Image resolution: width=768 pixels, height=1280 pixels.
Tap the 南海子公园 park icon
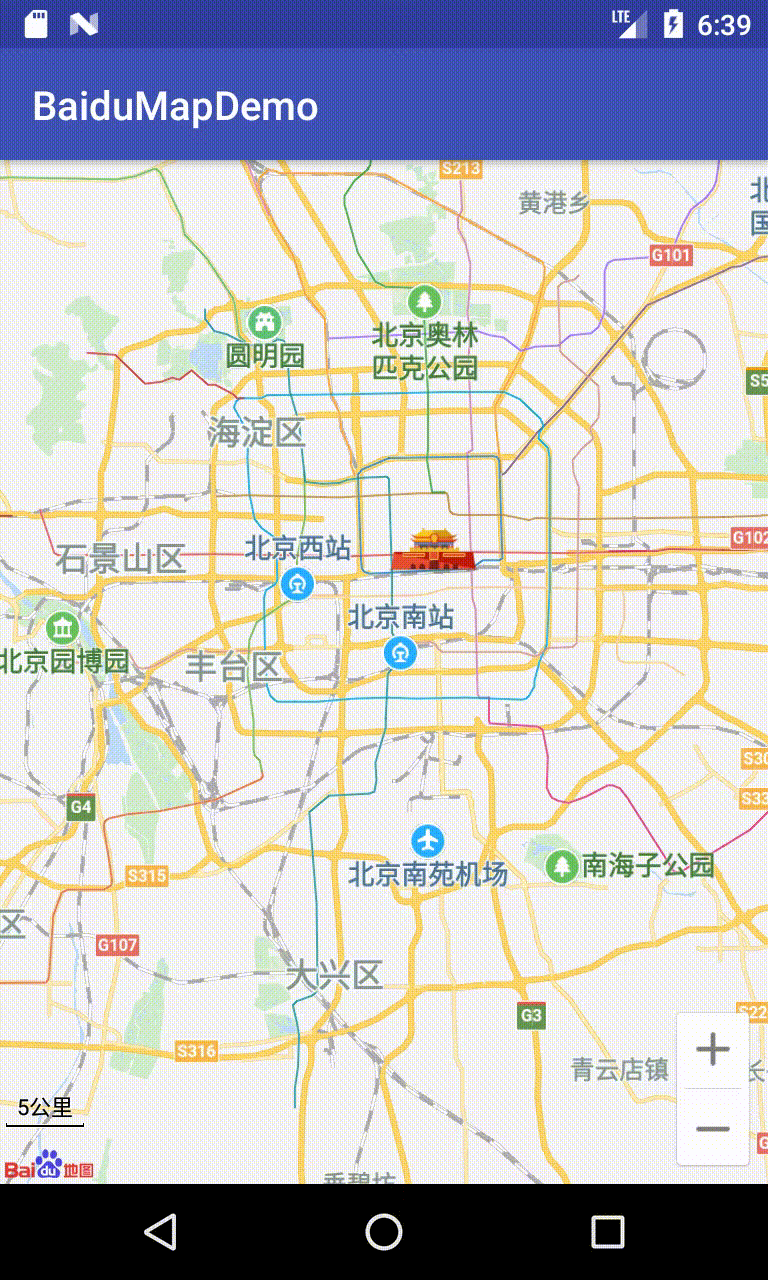click(562, 865)
